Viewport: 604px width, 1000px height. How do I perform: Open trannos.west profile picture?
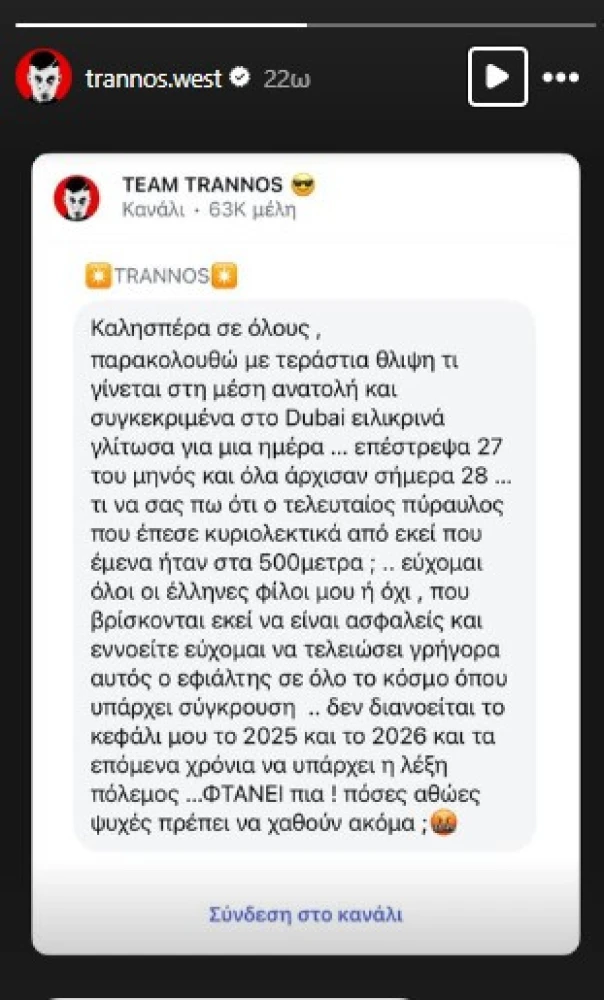(43, 77)
